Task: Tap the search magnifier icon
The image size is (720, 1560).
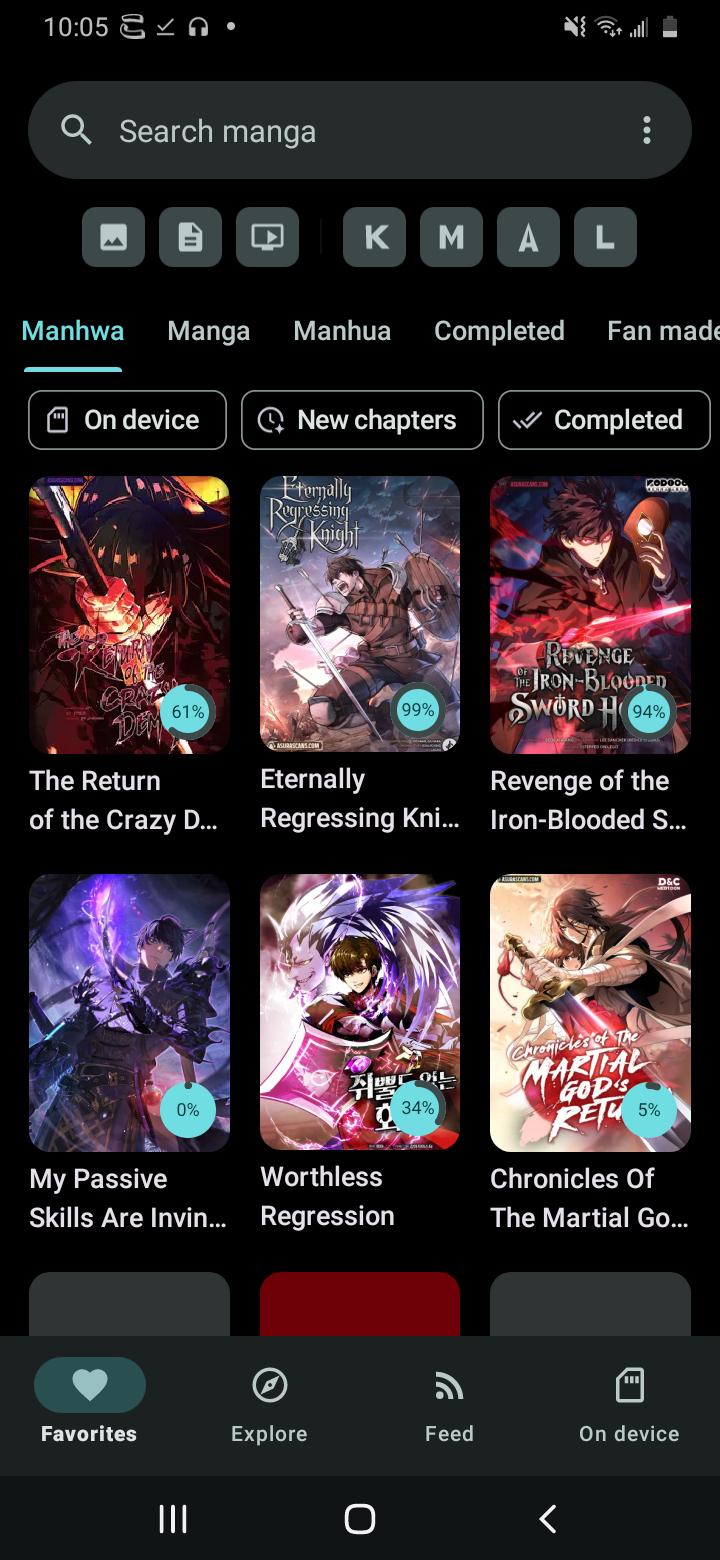Action: coord(76,130)
